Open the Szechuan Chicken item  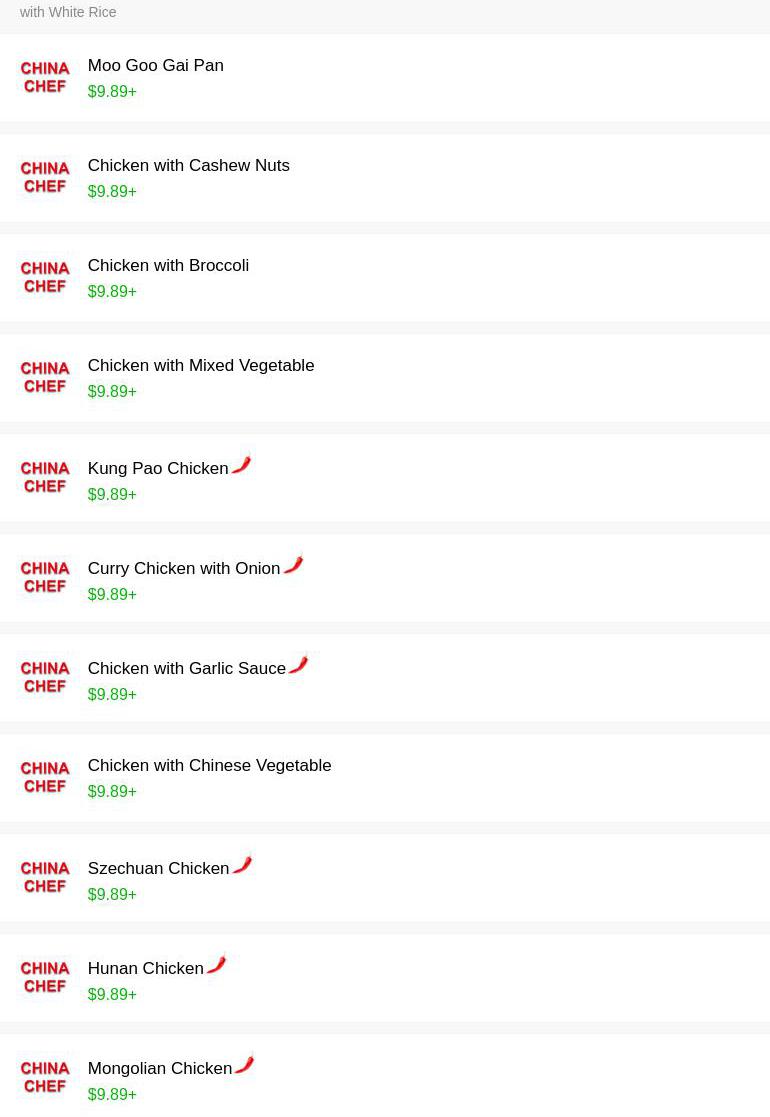158,869
